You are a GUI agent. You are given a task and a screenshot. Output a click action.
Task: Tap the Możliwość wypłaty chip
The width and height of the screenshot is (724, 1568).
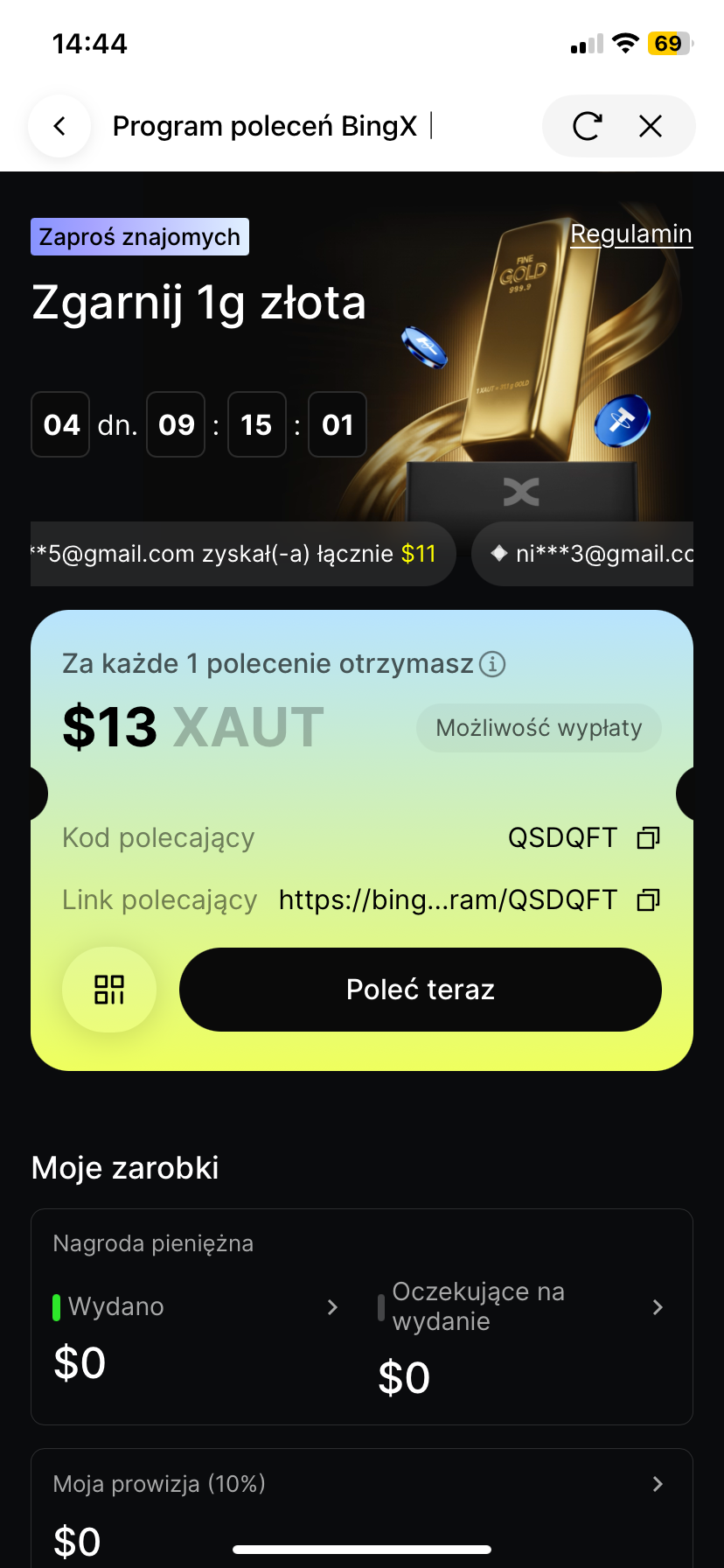click(539, 728)
